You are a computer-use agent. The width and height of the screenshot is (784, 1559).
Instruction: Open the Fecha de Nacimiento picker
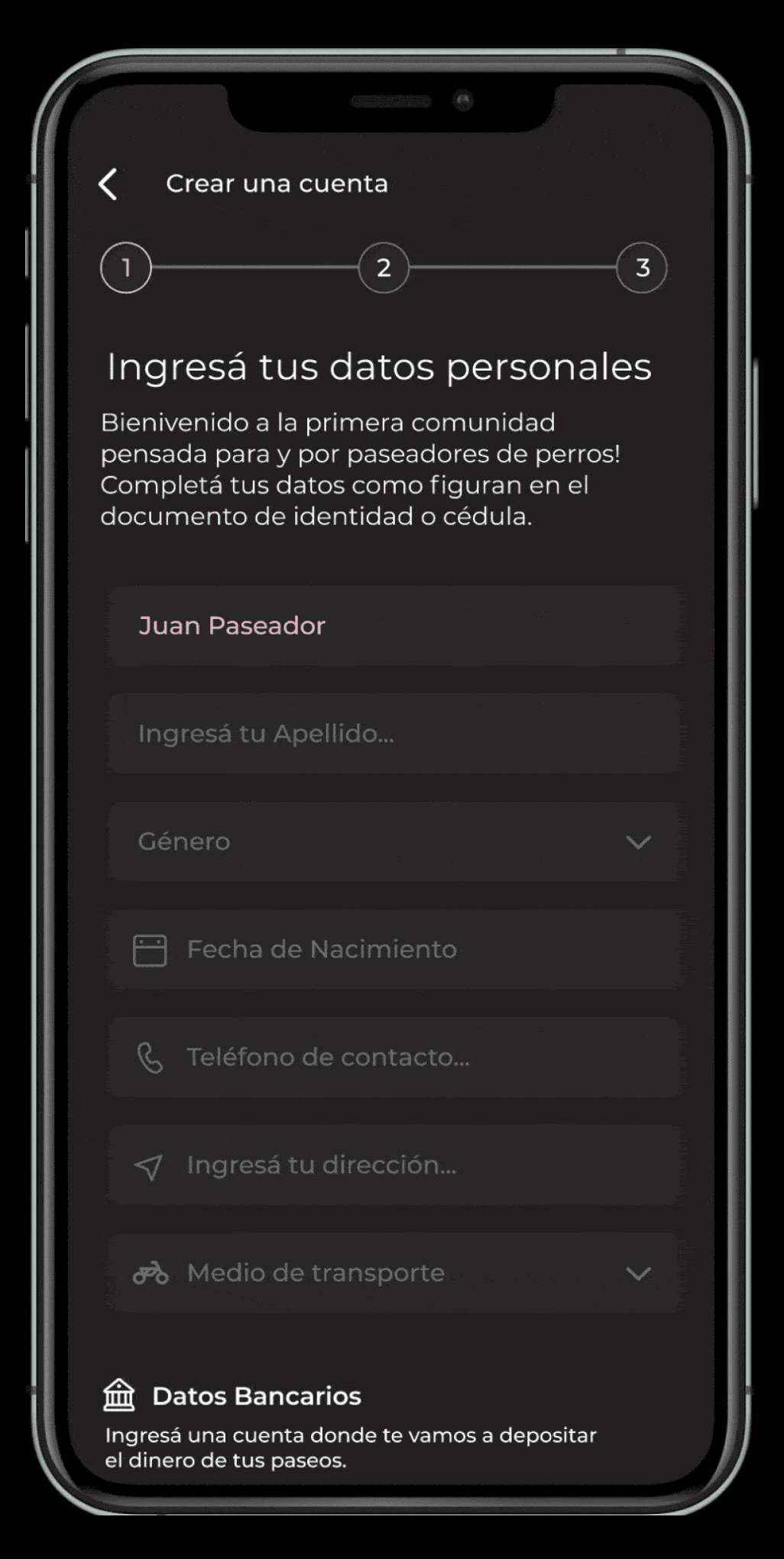pos(394,949)
